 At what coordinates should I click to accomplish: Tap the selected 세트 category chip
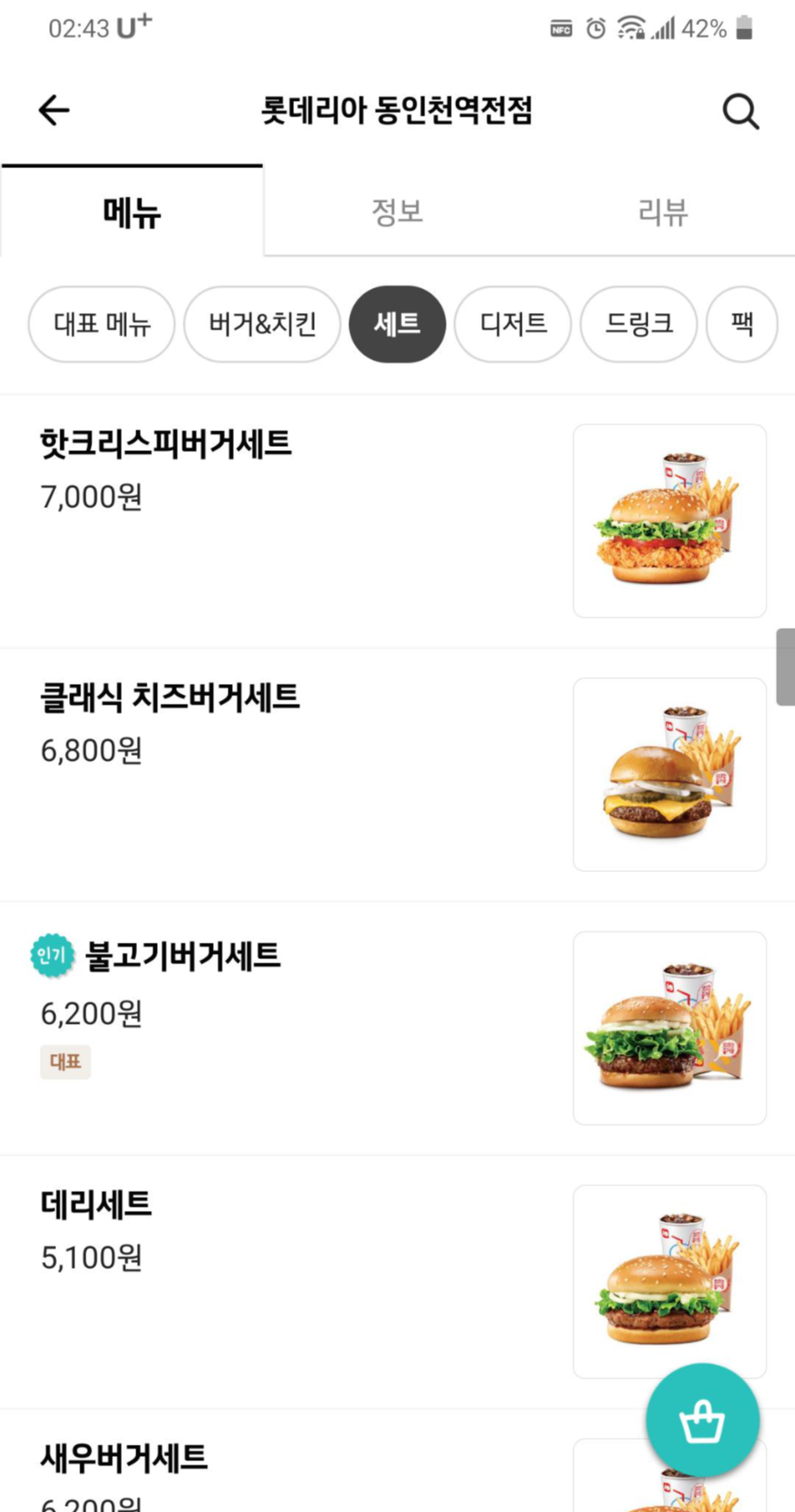[x=397, y=324]
